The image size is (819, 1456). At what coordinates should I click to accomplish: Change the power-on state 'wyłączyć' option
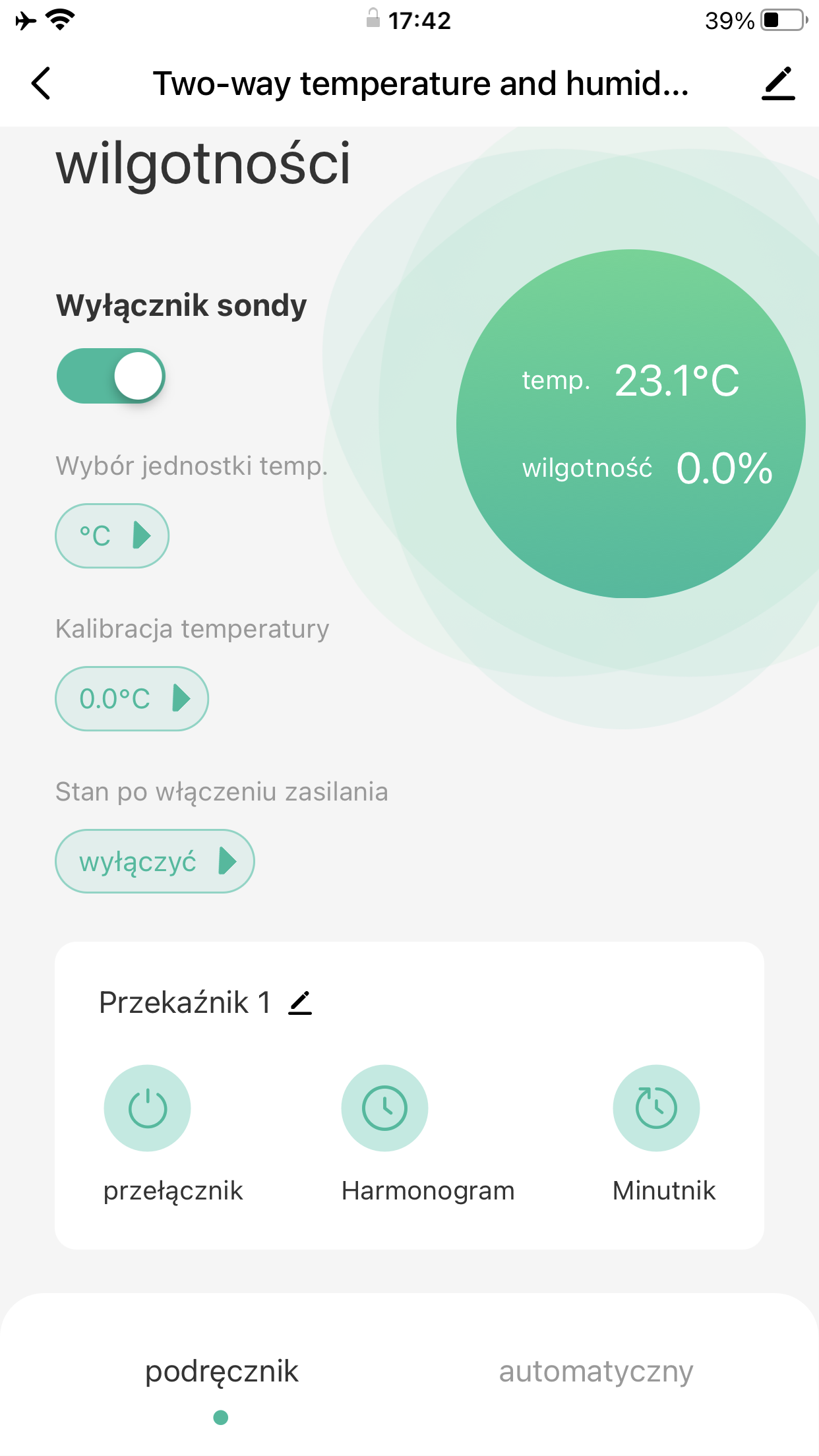(155, 861)
